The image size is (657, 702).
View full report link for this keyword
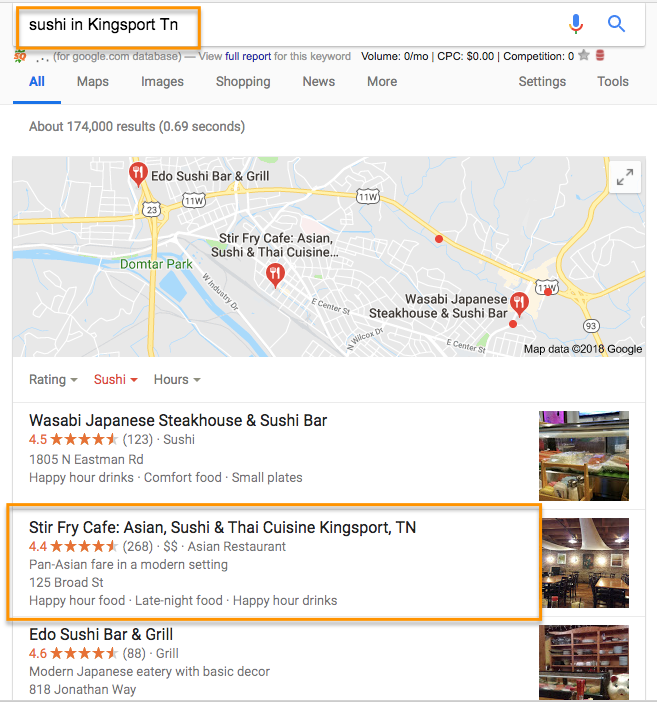click(x=248, y=57)
